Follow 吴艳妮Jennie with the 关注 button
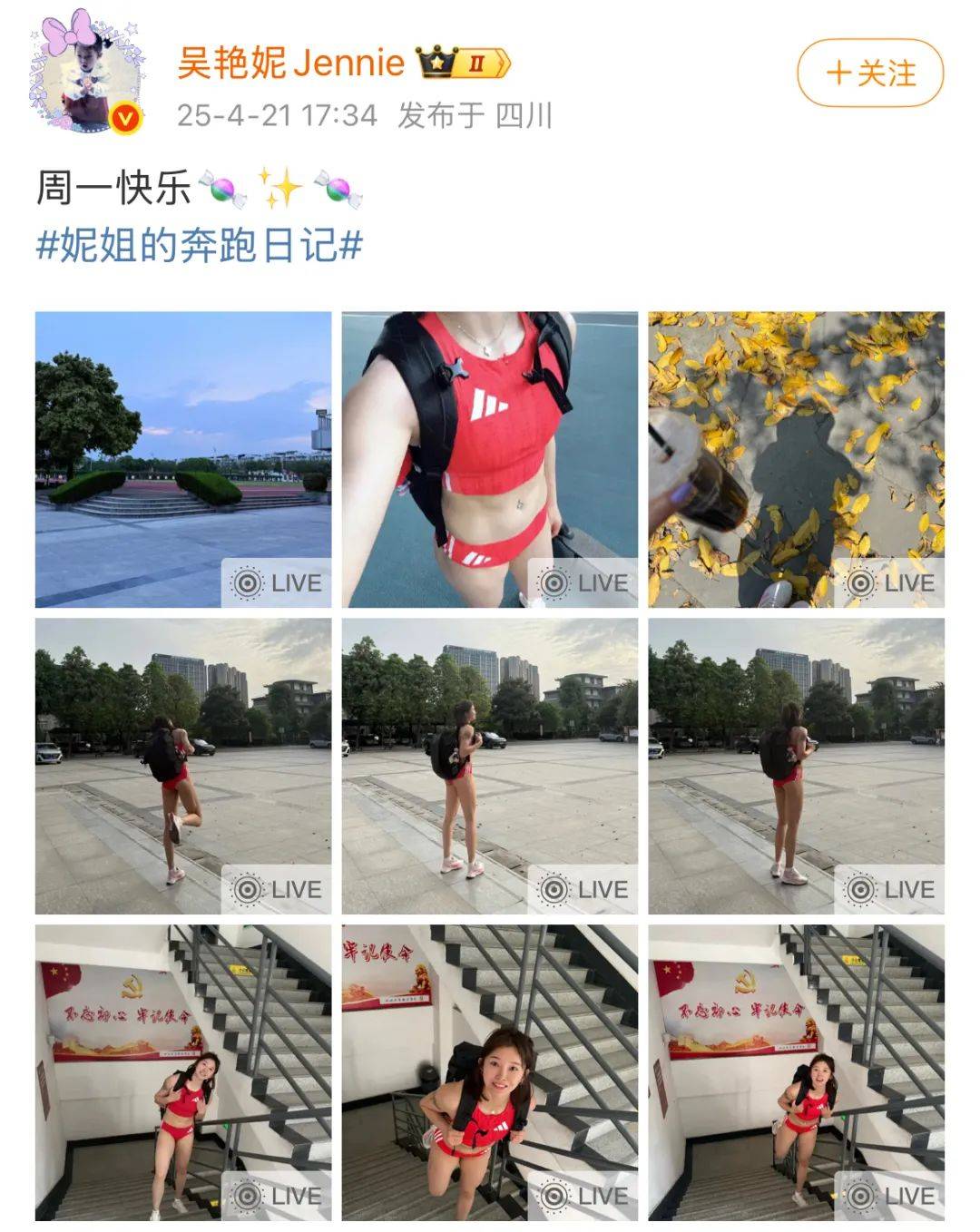 tap(869, 73)
